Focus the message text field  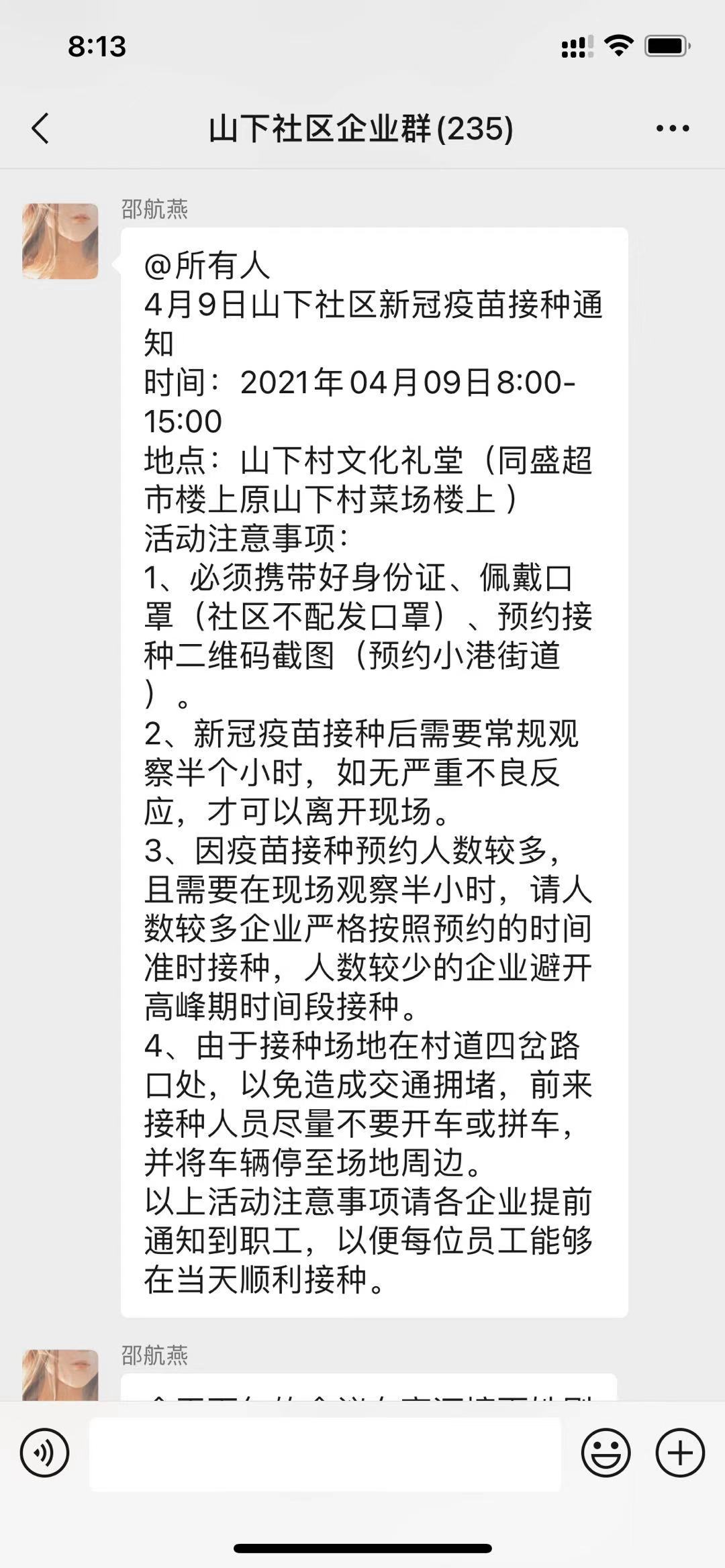[325, 1453]
